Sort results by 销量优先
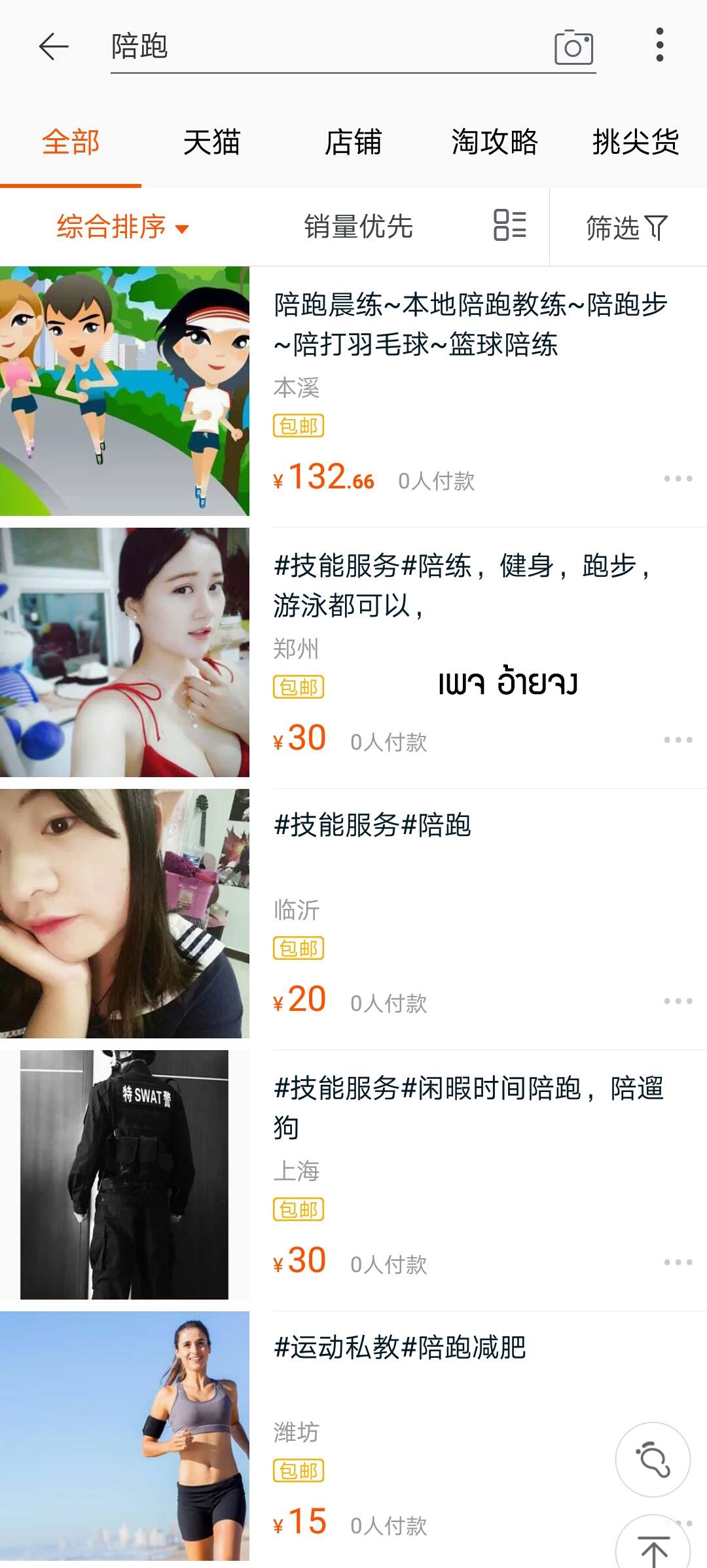 click(358, 227)
